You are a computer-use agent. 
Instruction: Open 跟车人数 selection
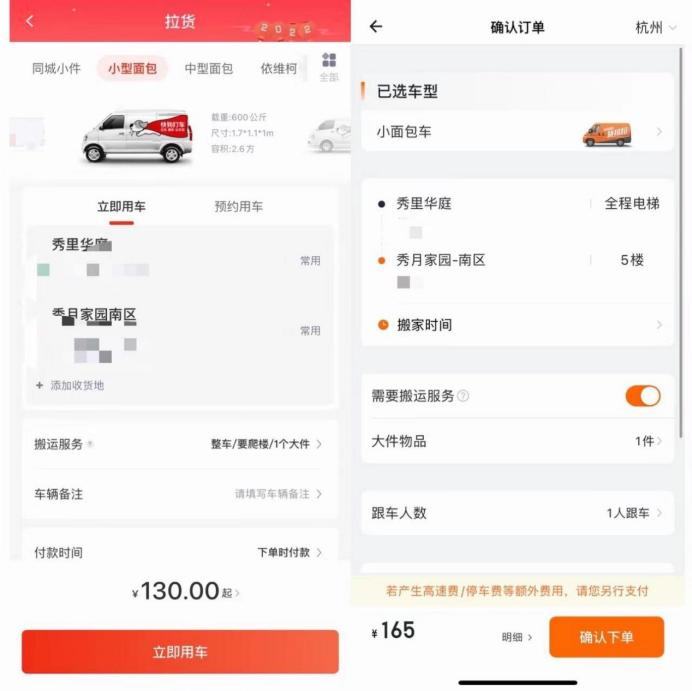(517, 513)
